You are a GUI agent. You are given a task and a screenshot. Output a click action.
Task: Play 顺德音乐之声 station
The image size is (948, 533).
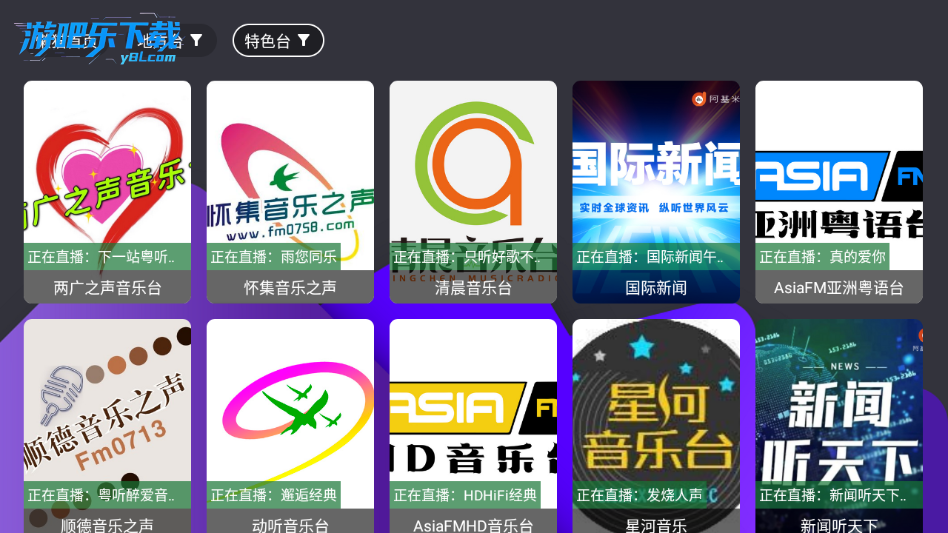107,427
